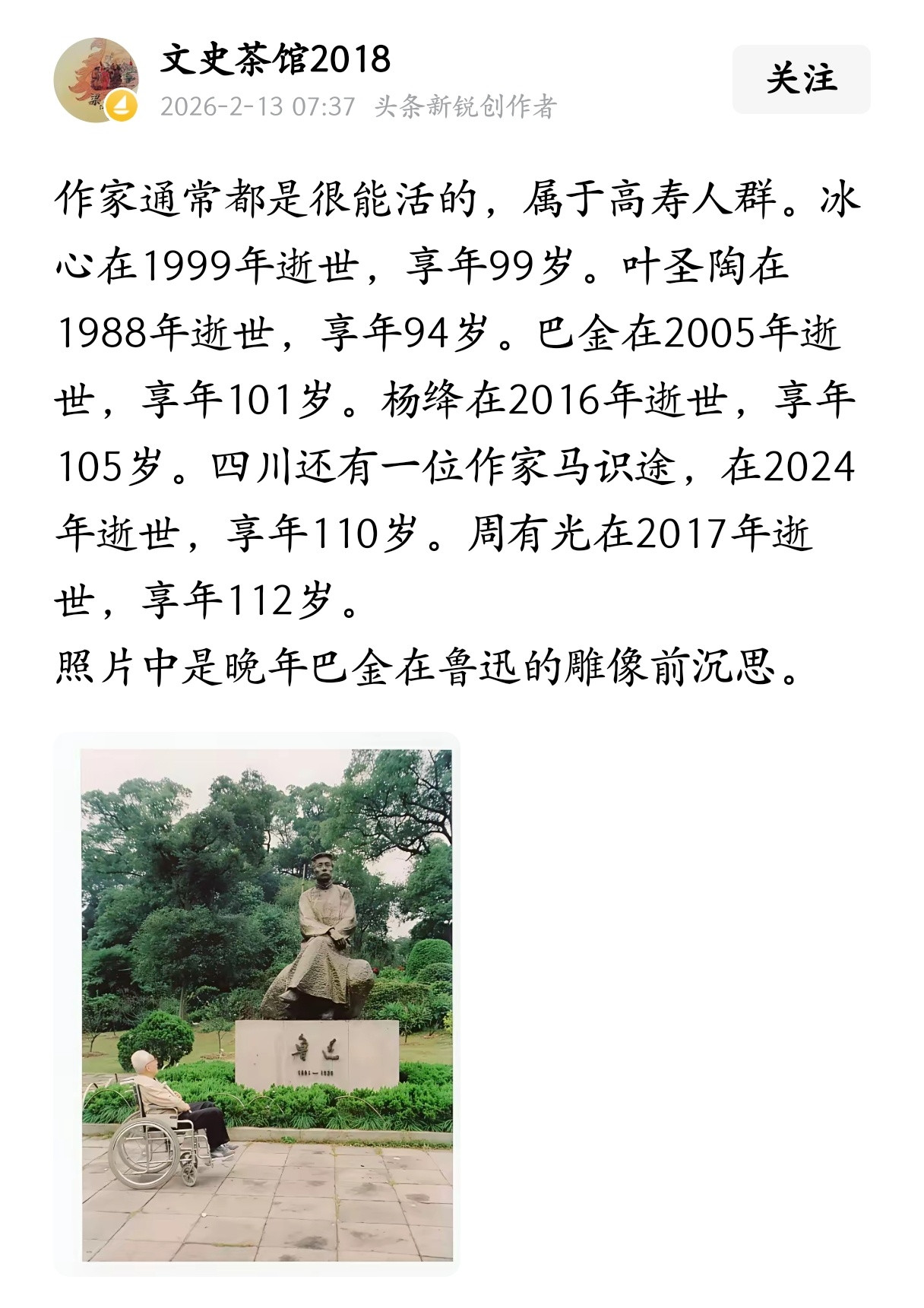Click the yellow sailboat badge on the avatar
The width and height of the screenshot is (924, 1308).
[x=122, y=103]
